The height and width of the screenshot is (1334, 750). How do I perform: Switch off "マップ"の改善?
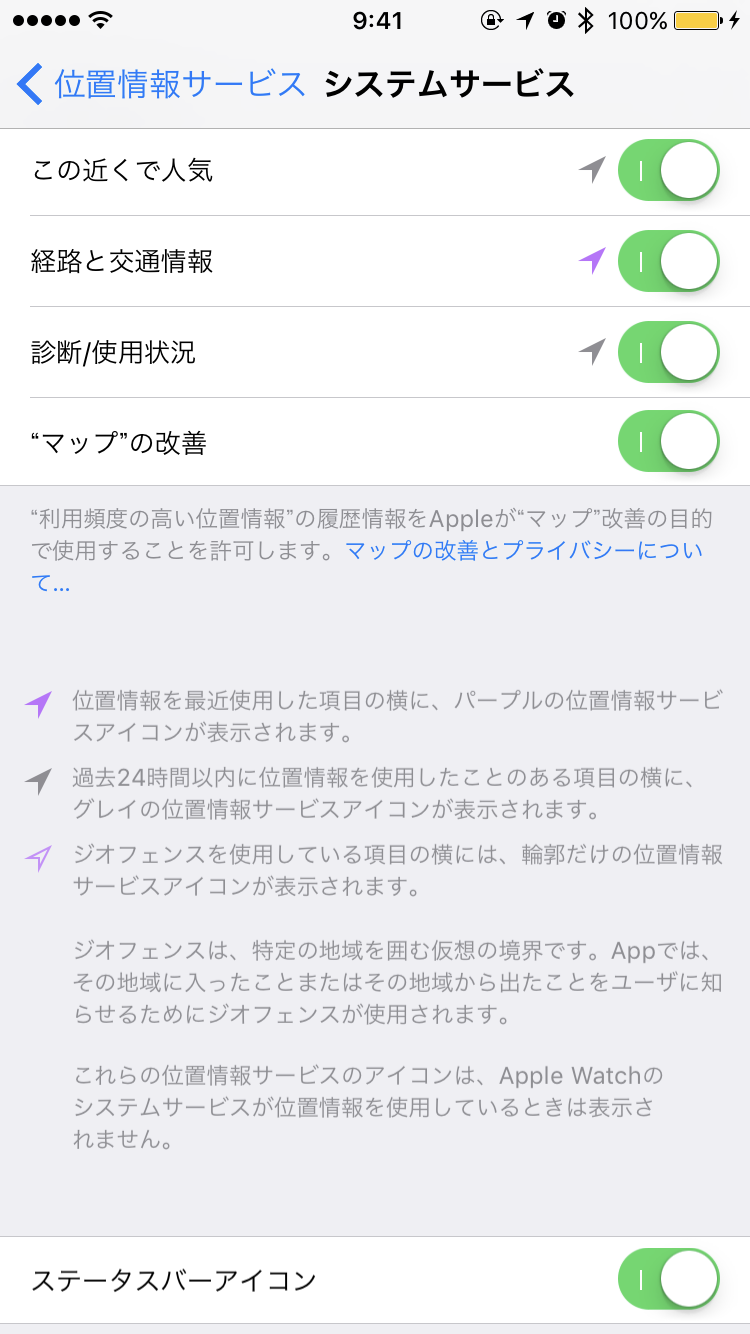pos(668,442)
